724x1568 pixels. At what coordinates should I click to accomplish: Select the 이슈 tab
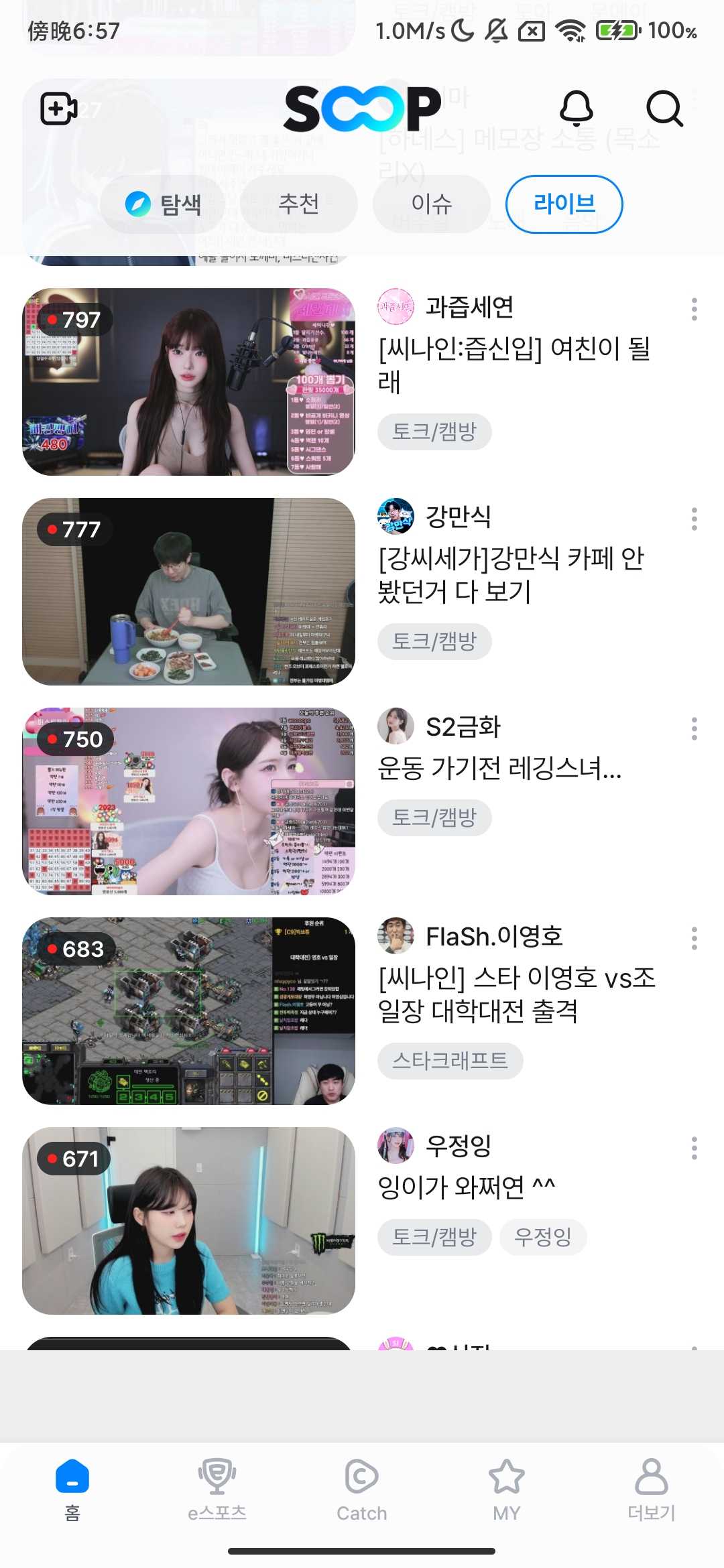coord(431,204)
